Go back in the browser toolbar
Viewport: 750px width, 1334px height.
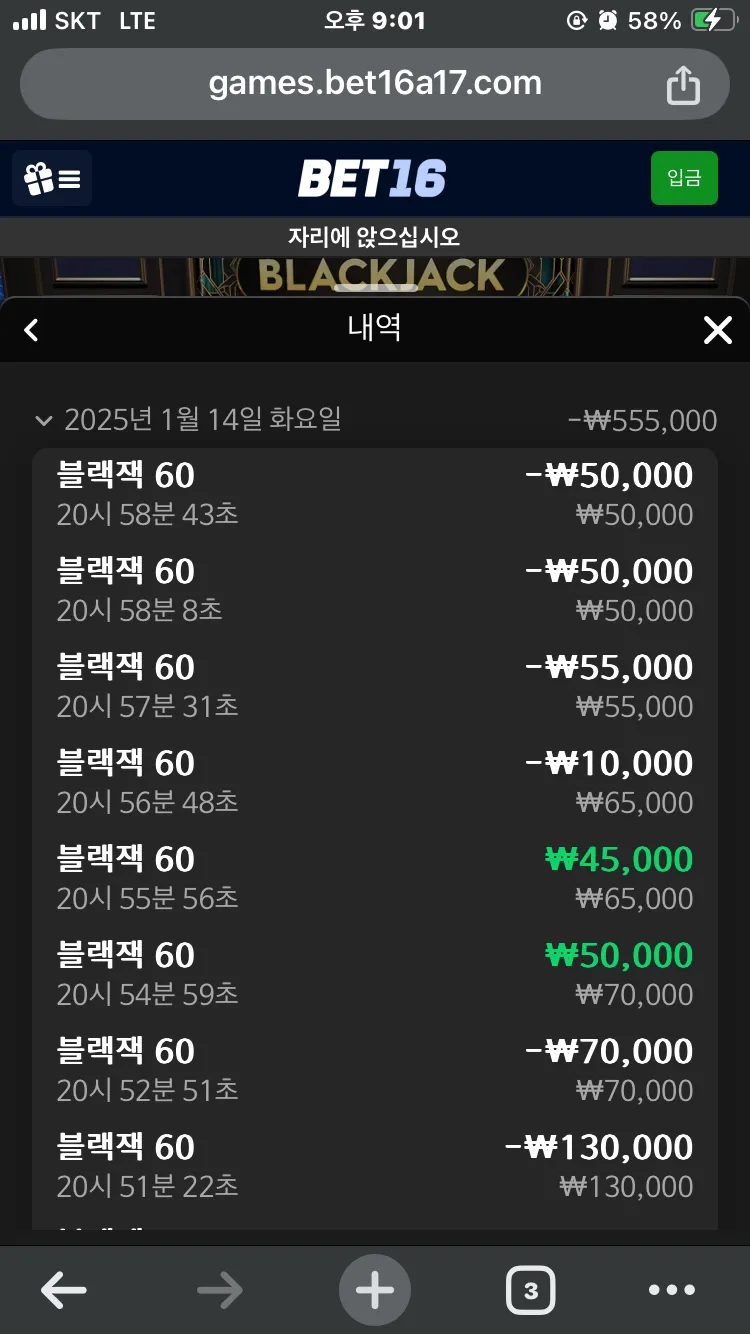[x=64, y=1291]
